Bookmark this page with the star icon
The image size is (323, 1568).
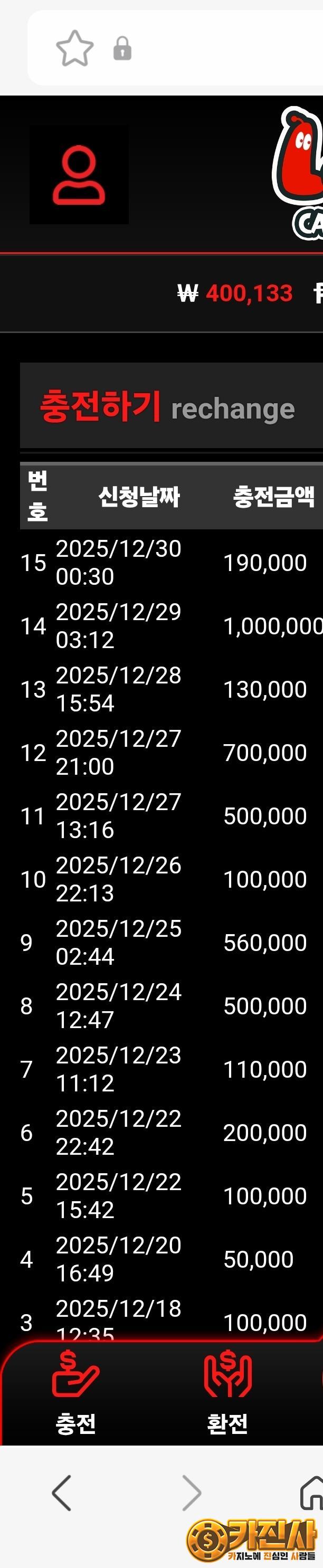click(x=74, y=49)
